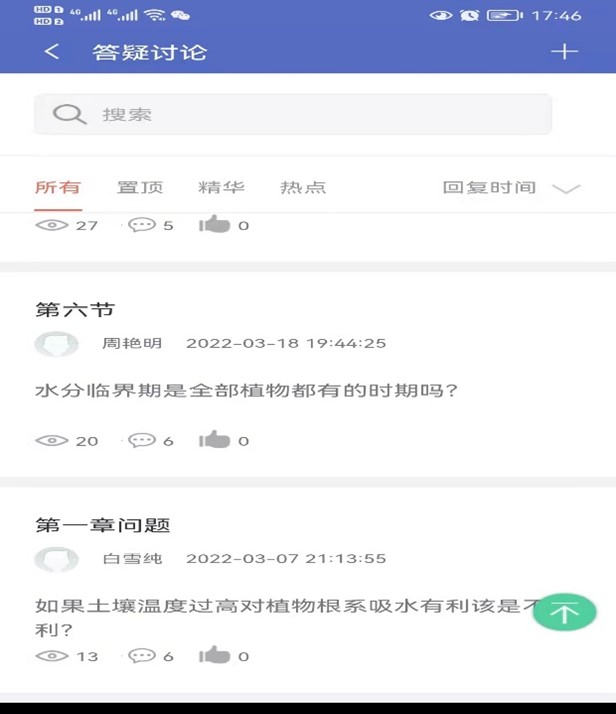Image resolution: width=616 pixels, height=714 pixels.
Task: Add a new discussion post
Action: (x=564, y=52)
